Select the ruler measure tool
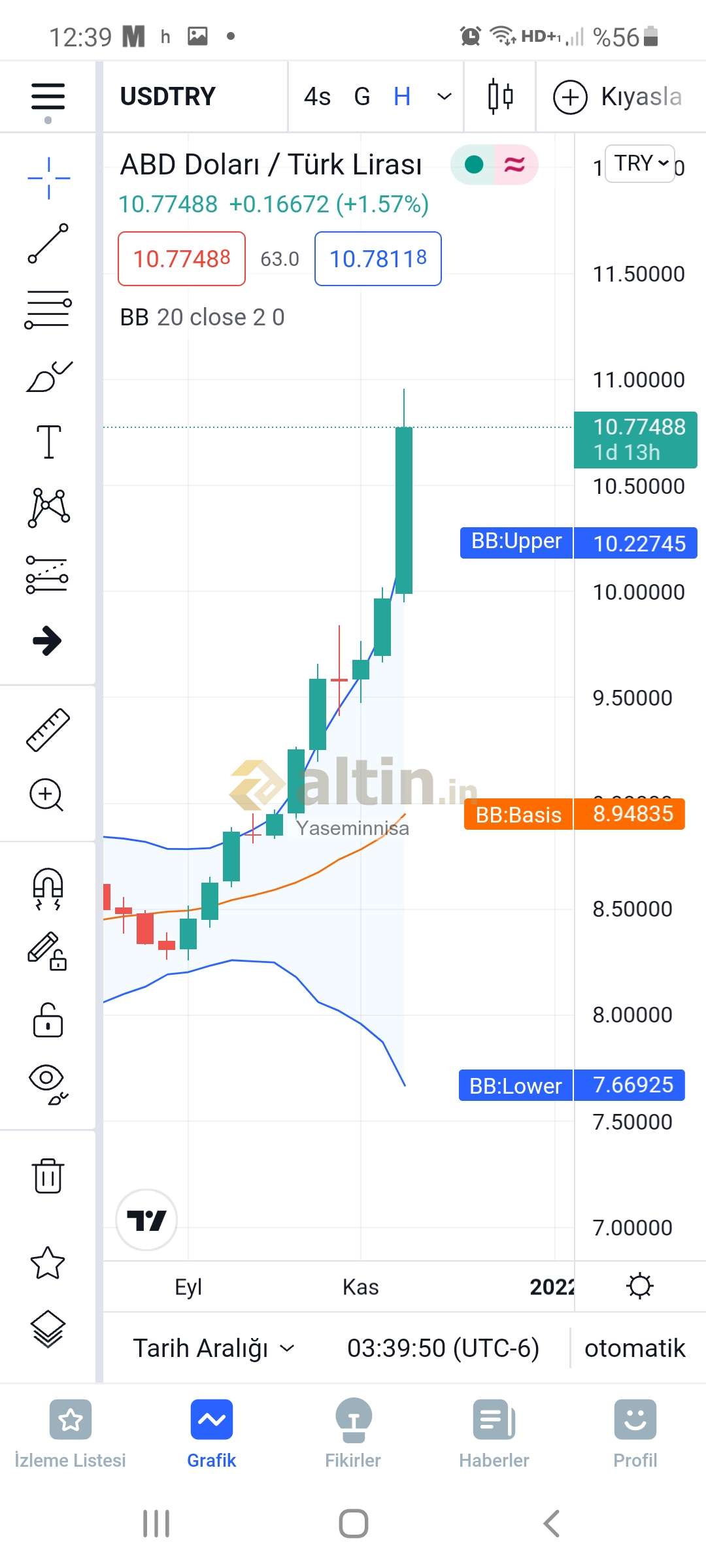The height and width of the screenshot is (1568, 706). click(48, 730)
